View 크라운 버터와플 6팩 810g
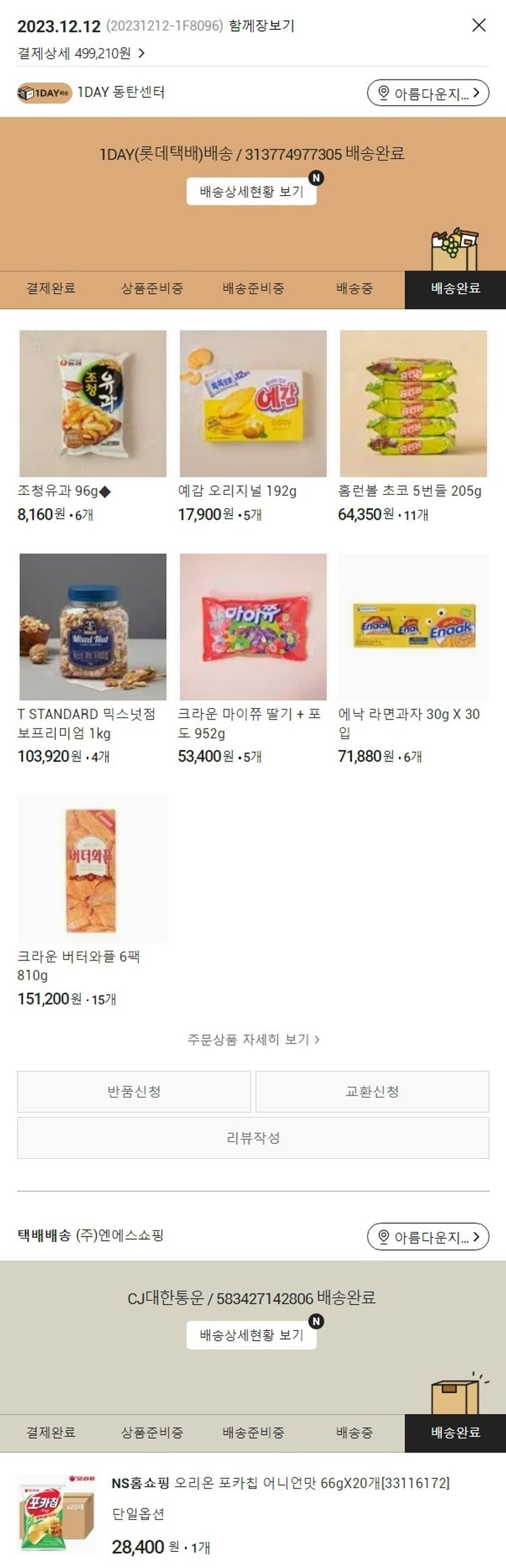 [x=93, y=869]
